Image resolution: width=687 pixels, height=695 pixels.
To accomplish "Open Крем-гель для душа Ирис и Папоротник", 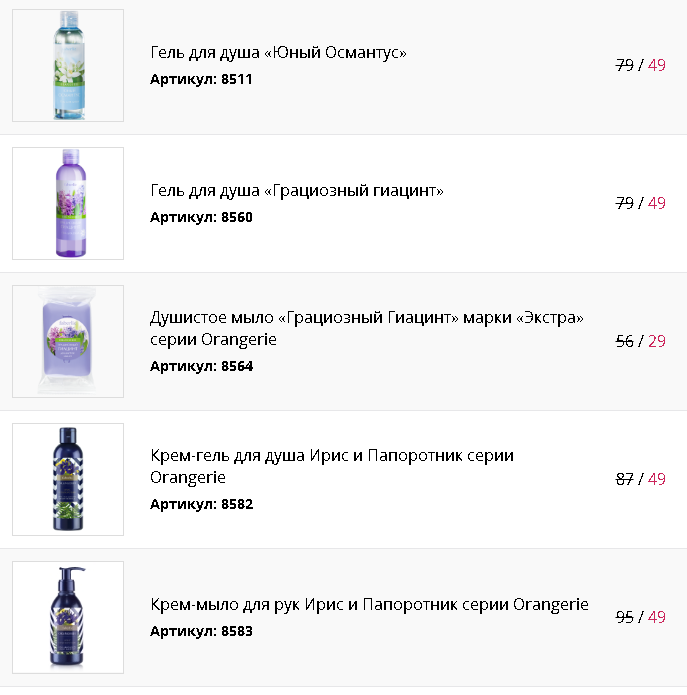I will coord(331,466).
